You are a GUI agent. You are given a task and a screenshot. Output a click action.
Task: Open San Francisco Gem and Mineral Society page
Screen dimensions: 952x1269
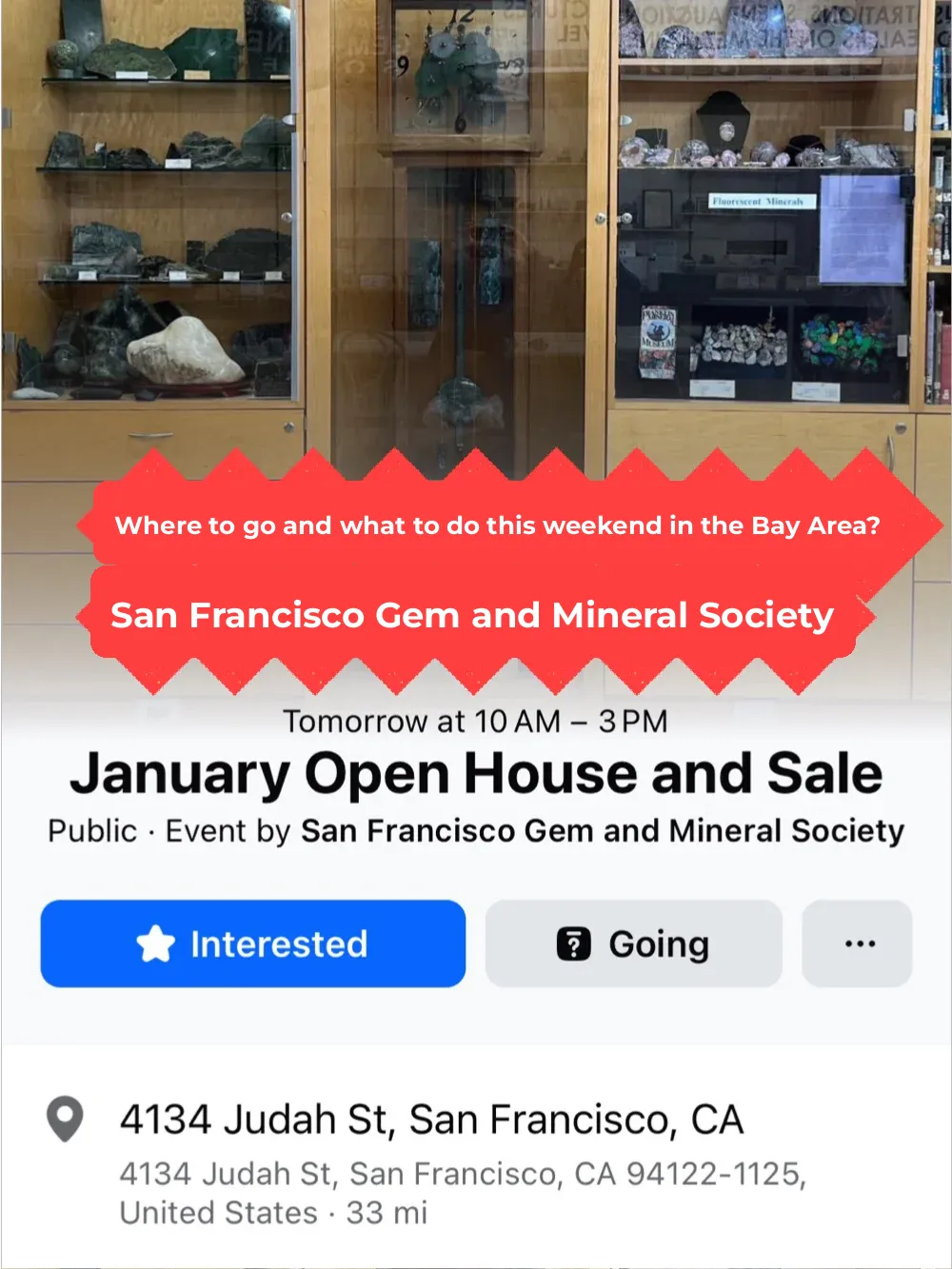[x=602, y=830]
